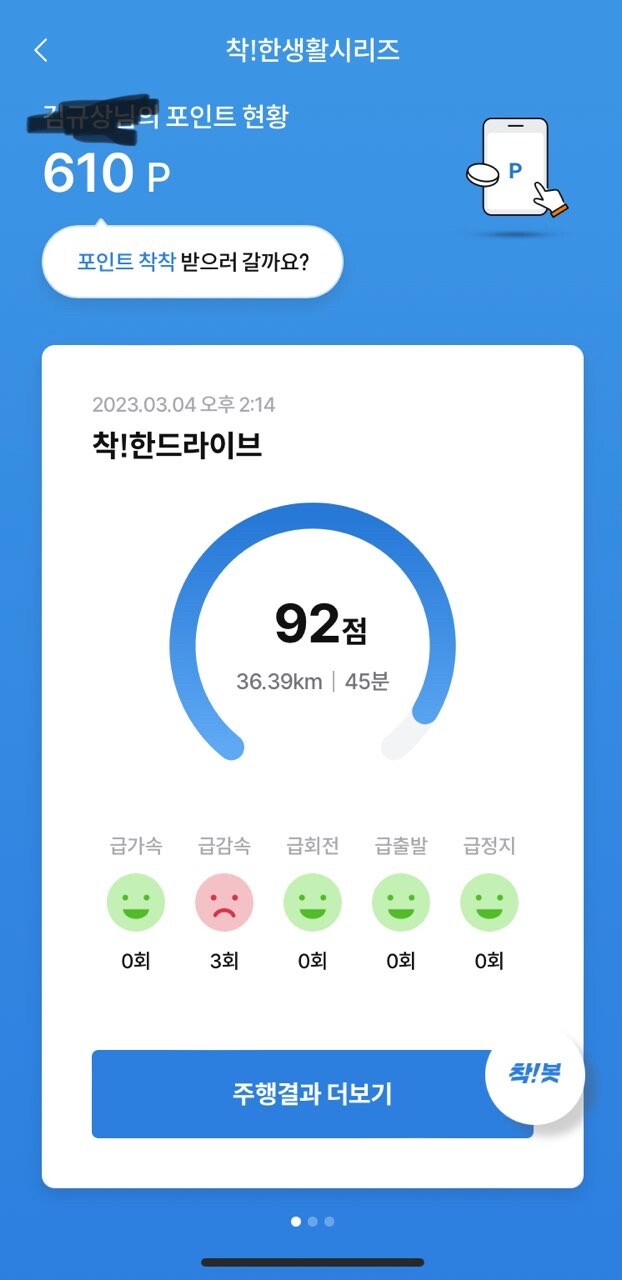The width and height of the screenshot is (622, 1280).
Task: Tap the 포인트 착착 받으러 갈까요? bubble
Action: point(192,262)
